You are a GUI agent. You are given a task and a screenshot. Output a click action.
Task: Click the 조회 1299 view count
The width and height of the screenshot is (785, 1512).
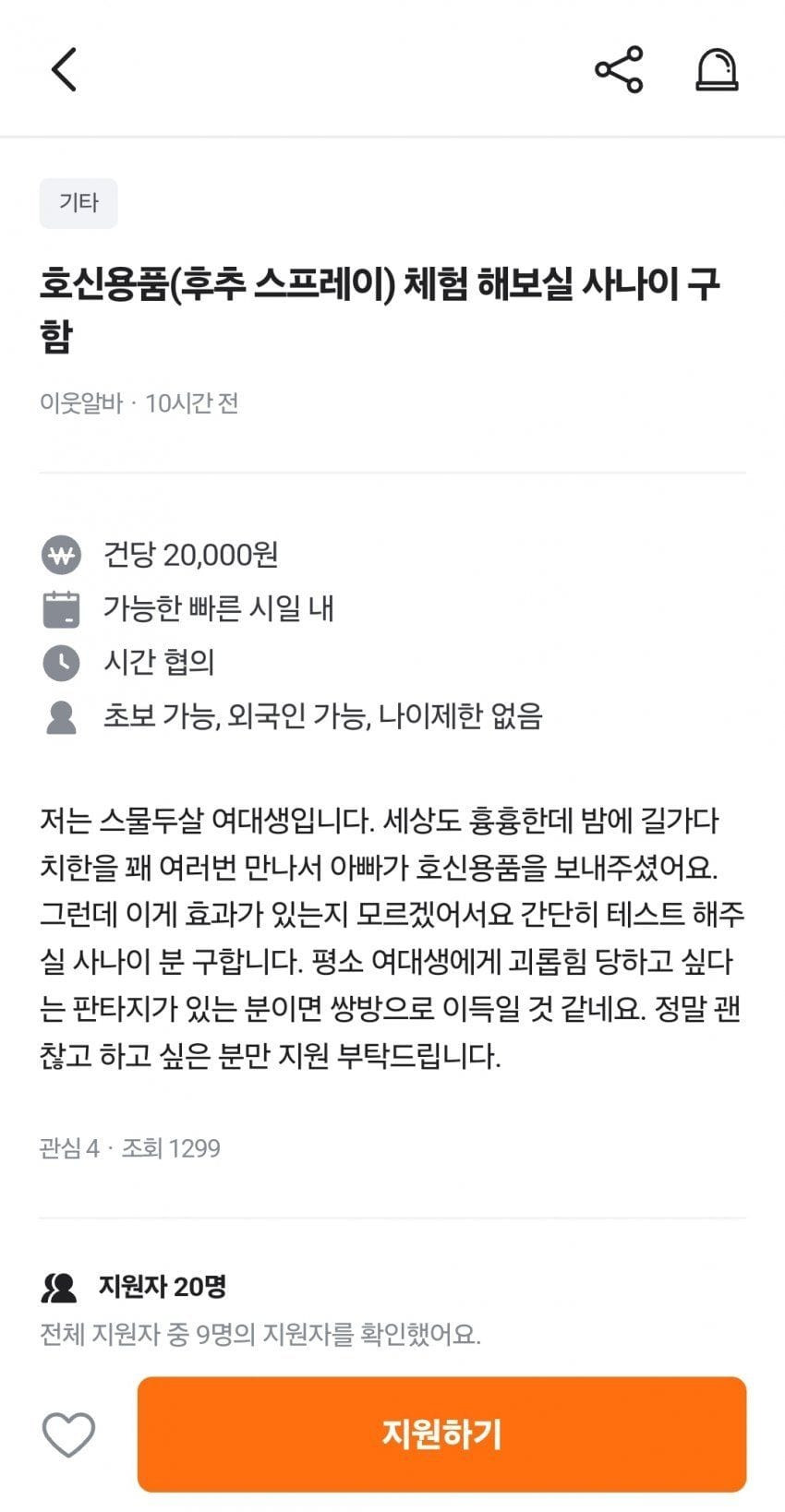(x=172, y=1147)
